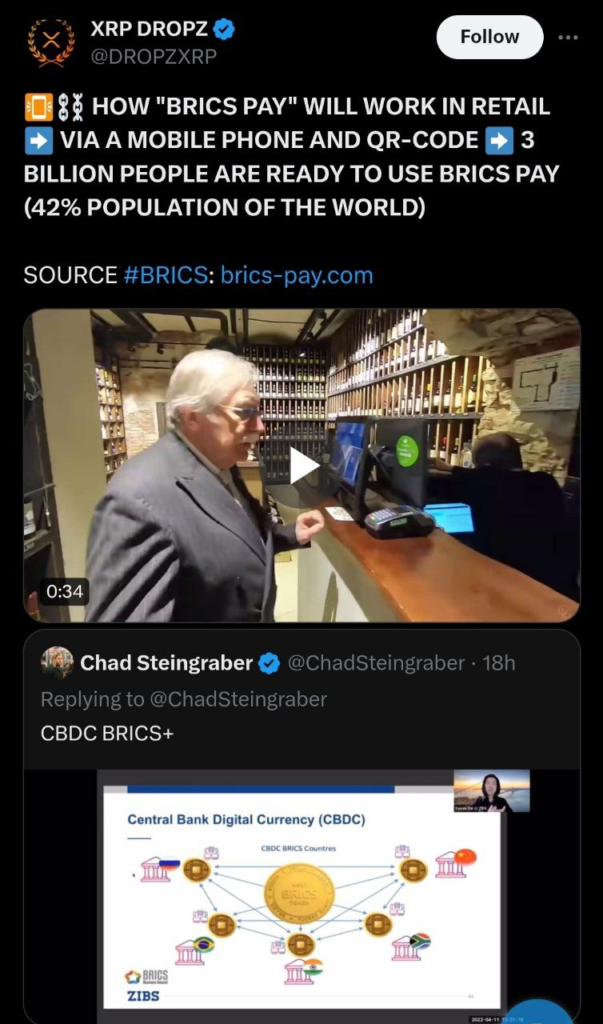Screen dimensions: 603x1024
Task: Open the brics-pay.com link
Action: [296, 274]
